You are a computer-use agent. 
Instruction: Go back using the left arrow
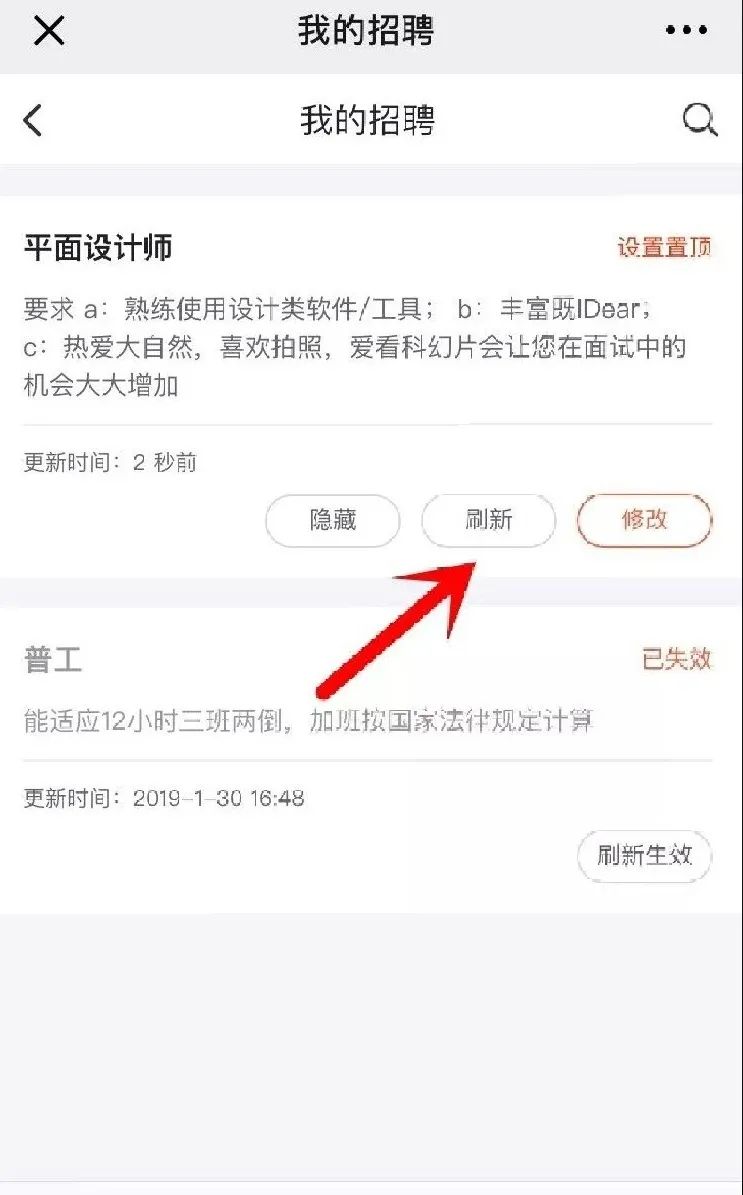33,120
